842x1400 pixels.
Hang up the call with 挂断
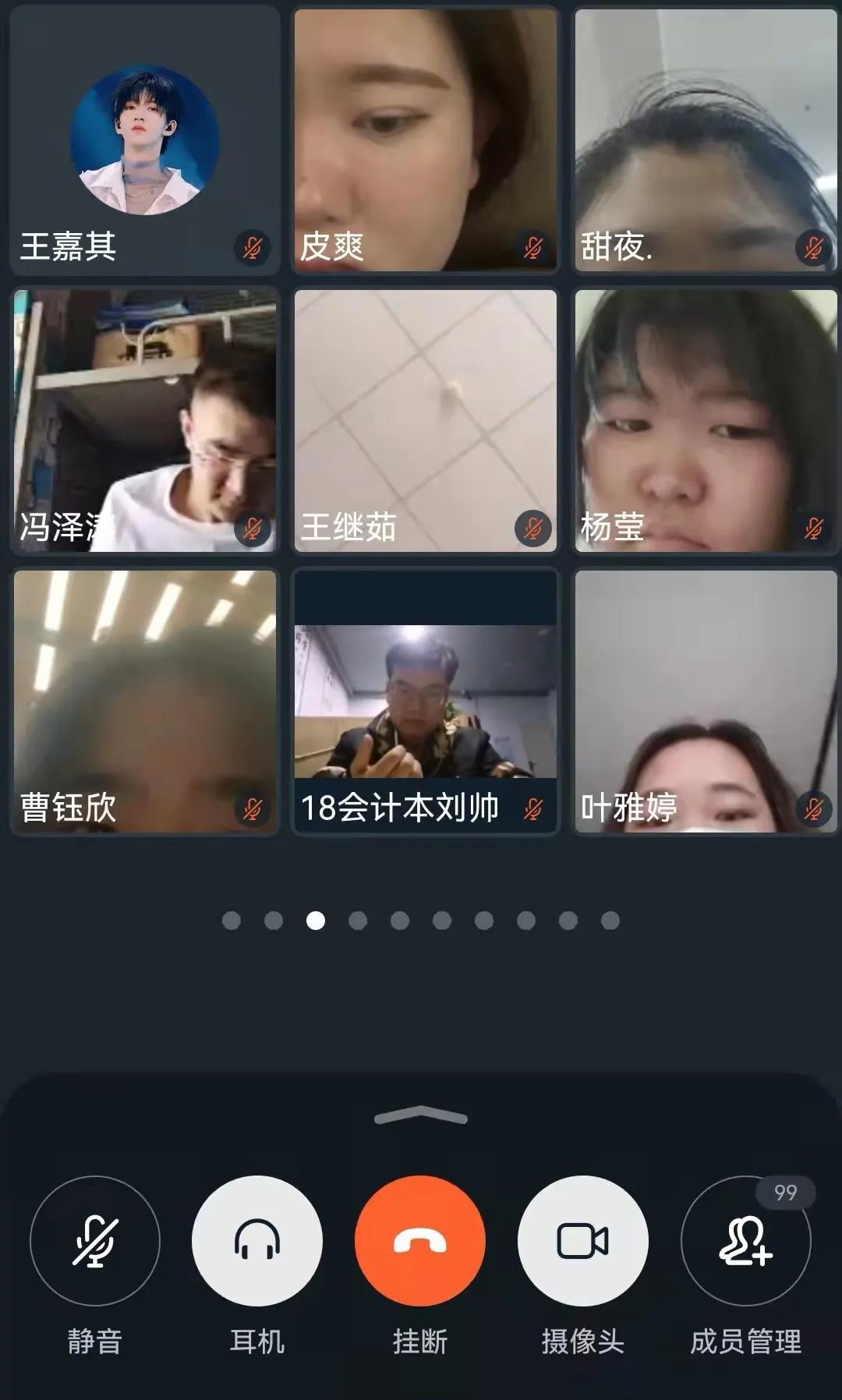pos(420,1240)
